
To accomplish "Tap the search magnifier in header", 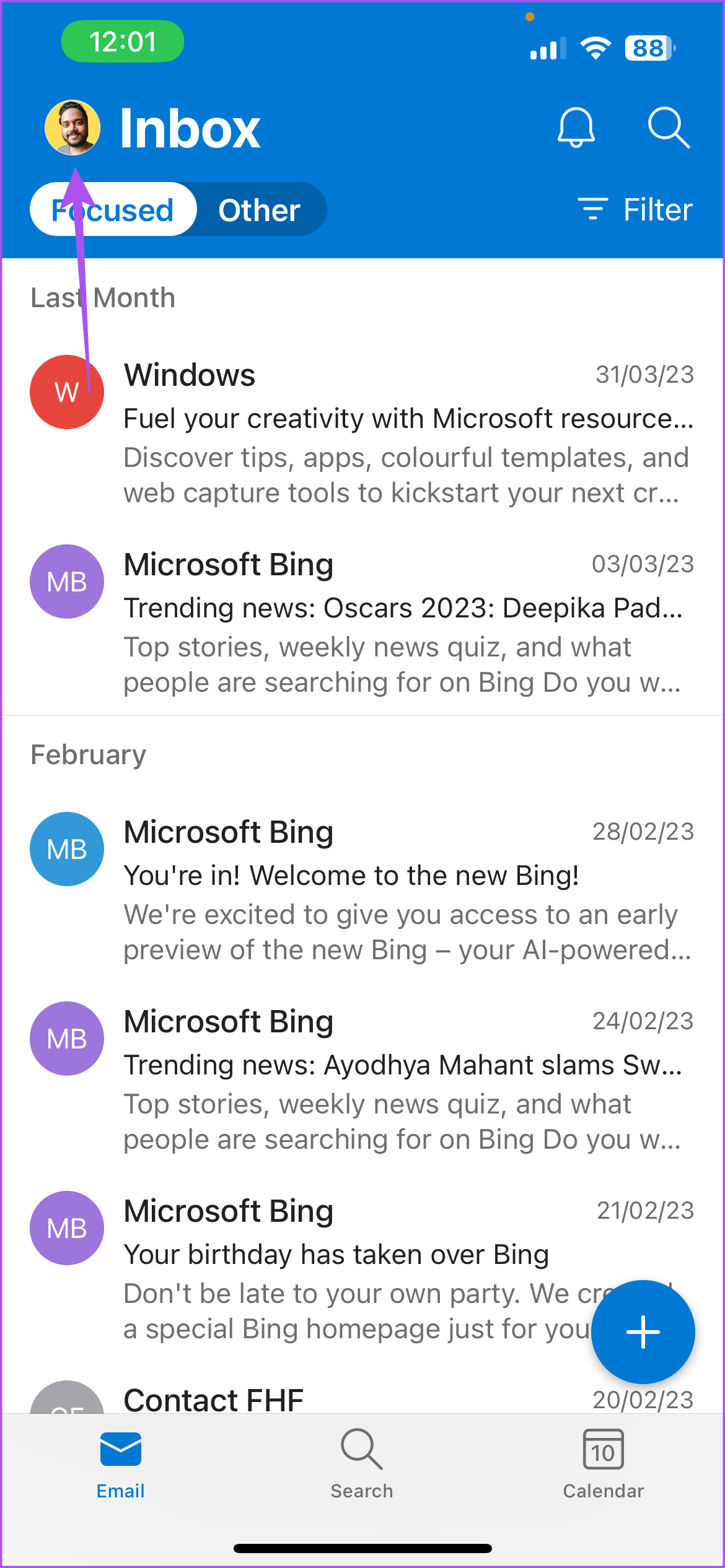I will pos(669,128).
